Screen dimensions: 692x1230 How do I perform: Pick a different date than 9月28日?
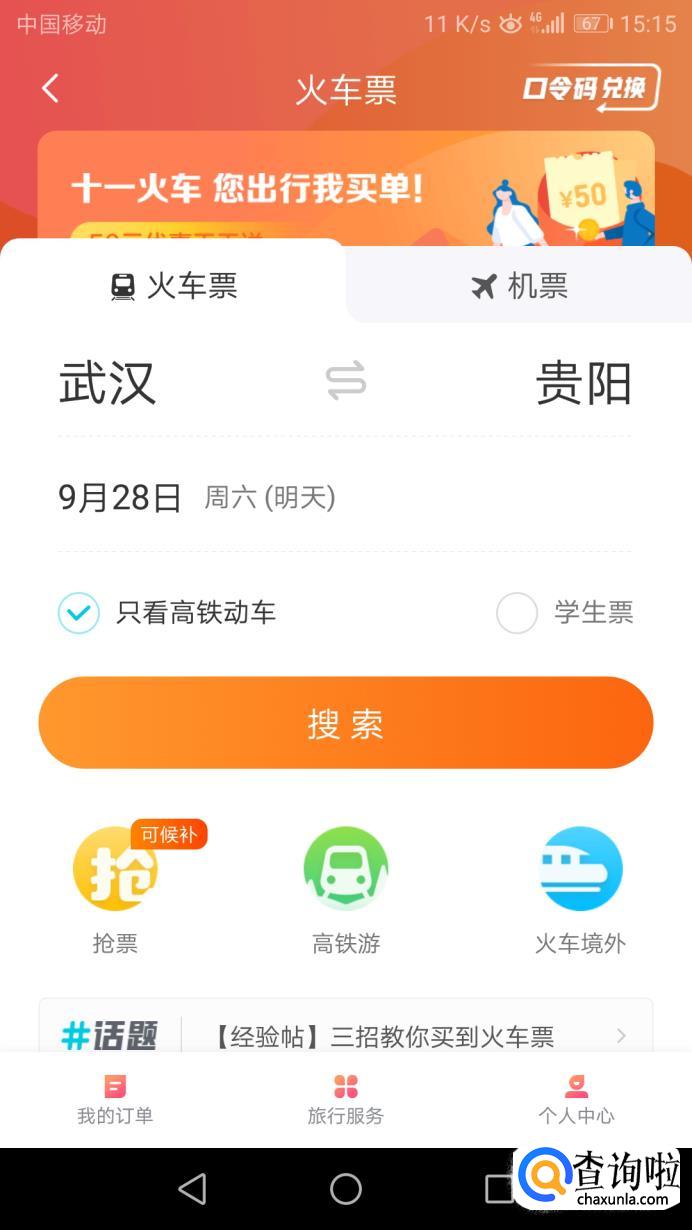pyautogui.click(x=196, y=497)
